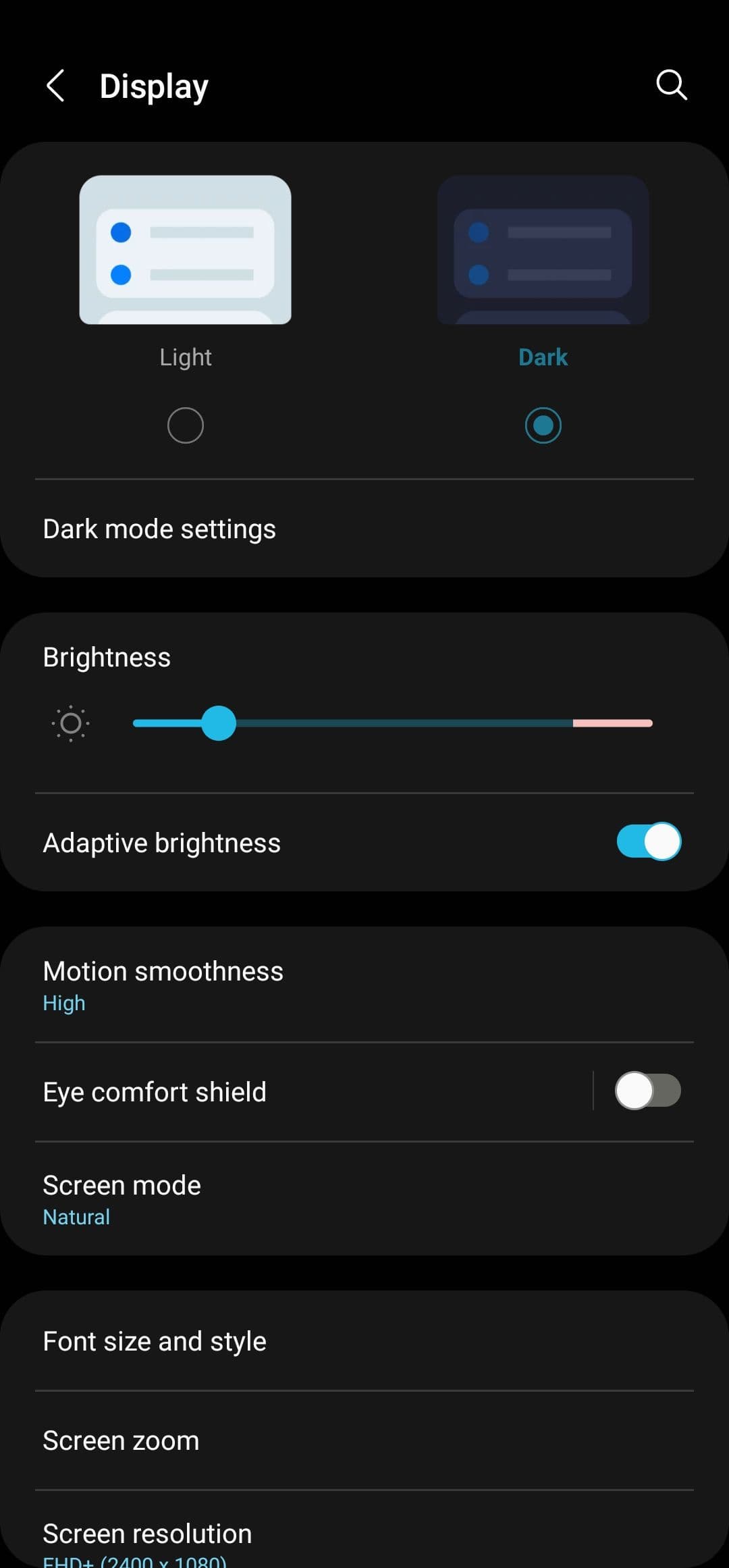Select the Dark mode radio button
Viewport: 729px width, 1568px height.
(543, 425)
